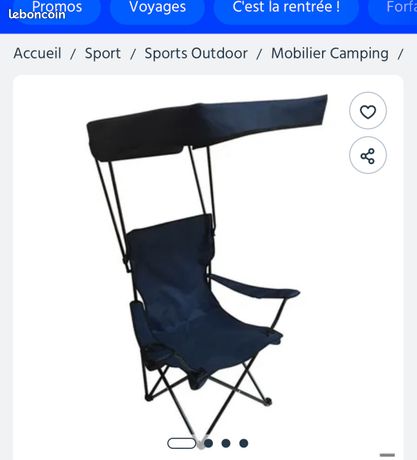The width and height of the screenshot is (417, 460).
Task: Share this camping chair listing
Action: [x=368, y=155]
